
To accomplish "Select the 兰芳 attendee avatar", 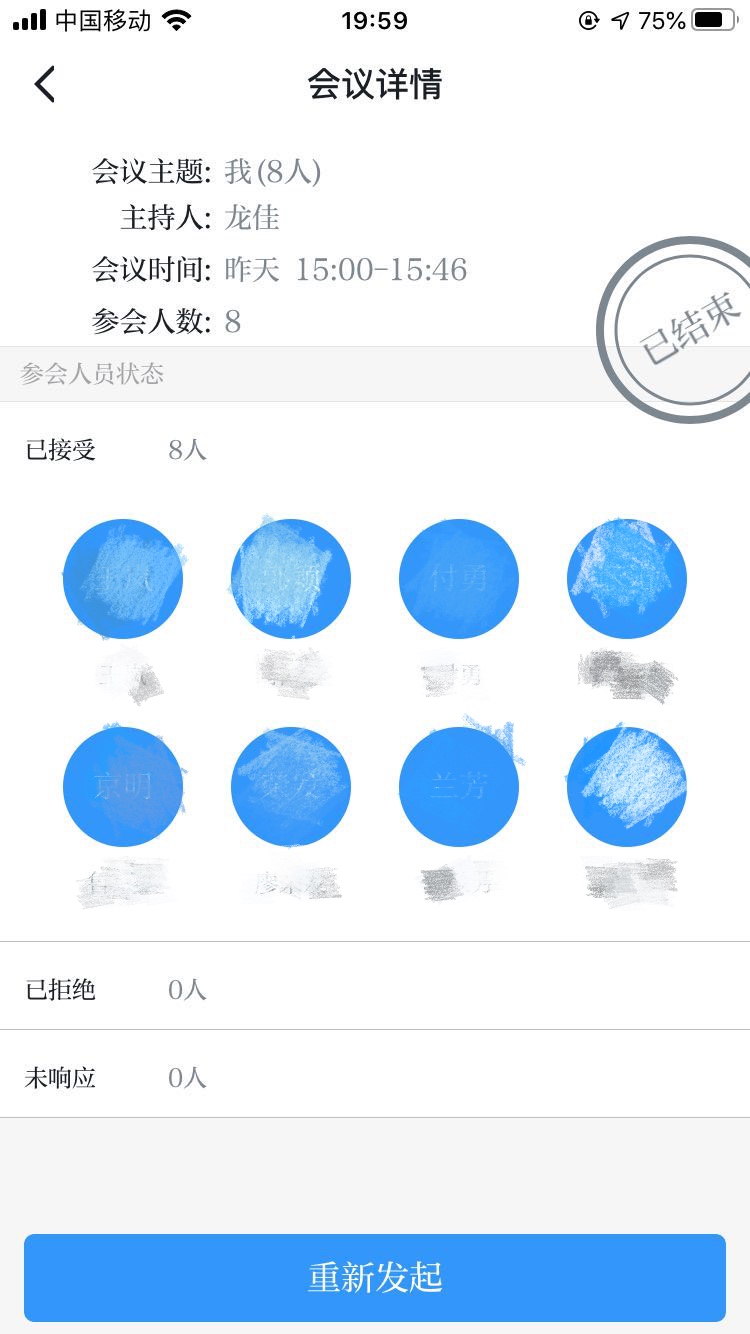I will click(x=458, y=787).
